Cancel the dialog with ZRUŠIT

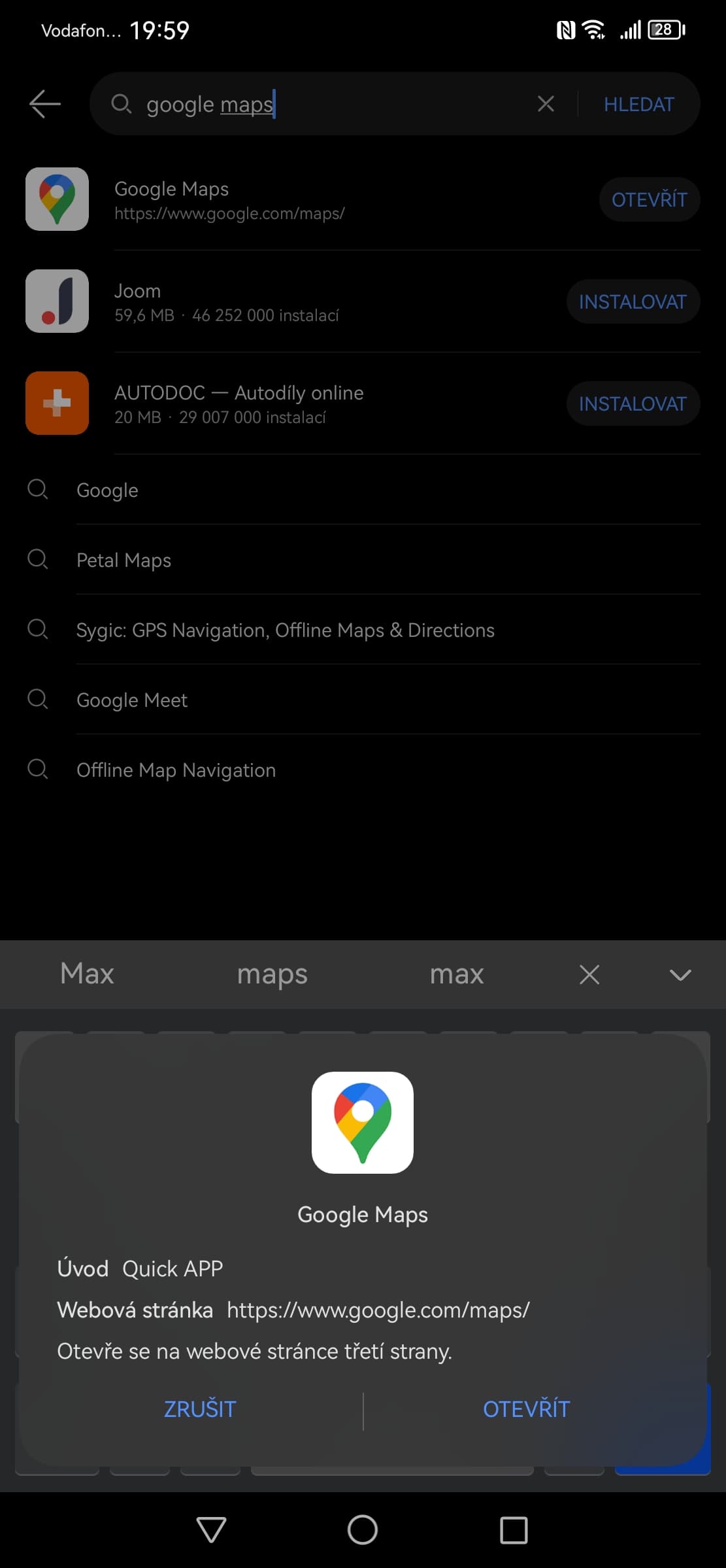point(199,1409)
